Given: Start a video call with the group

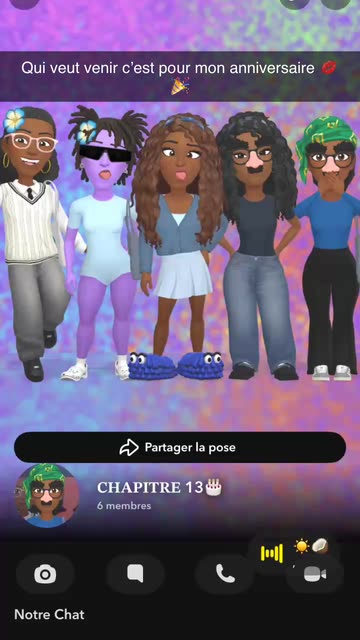Looking at the screenshot, I should click(315, 574).
